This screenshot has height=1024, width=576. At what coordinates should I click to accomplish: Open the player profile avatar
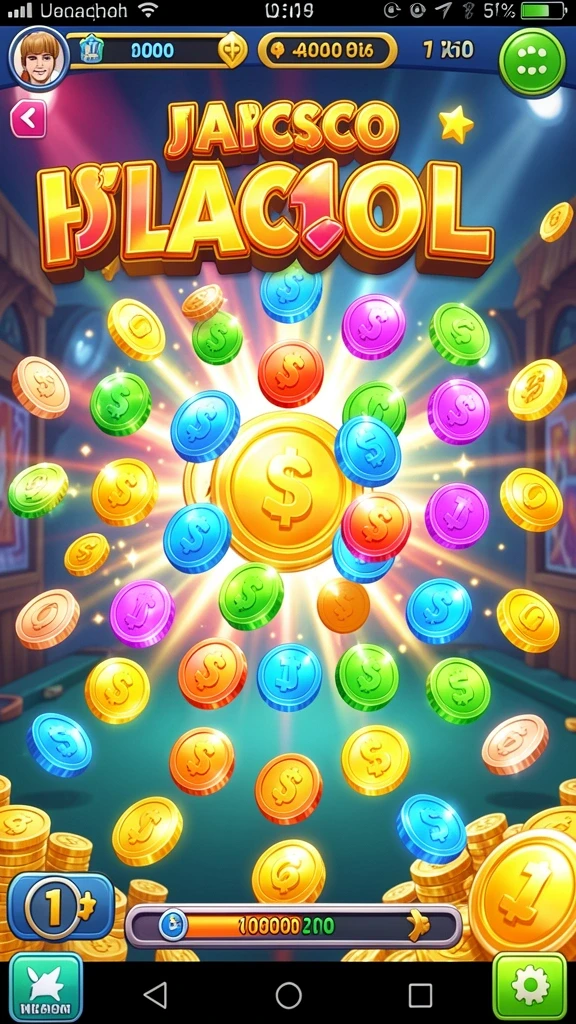coord(39,57)
